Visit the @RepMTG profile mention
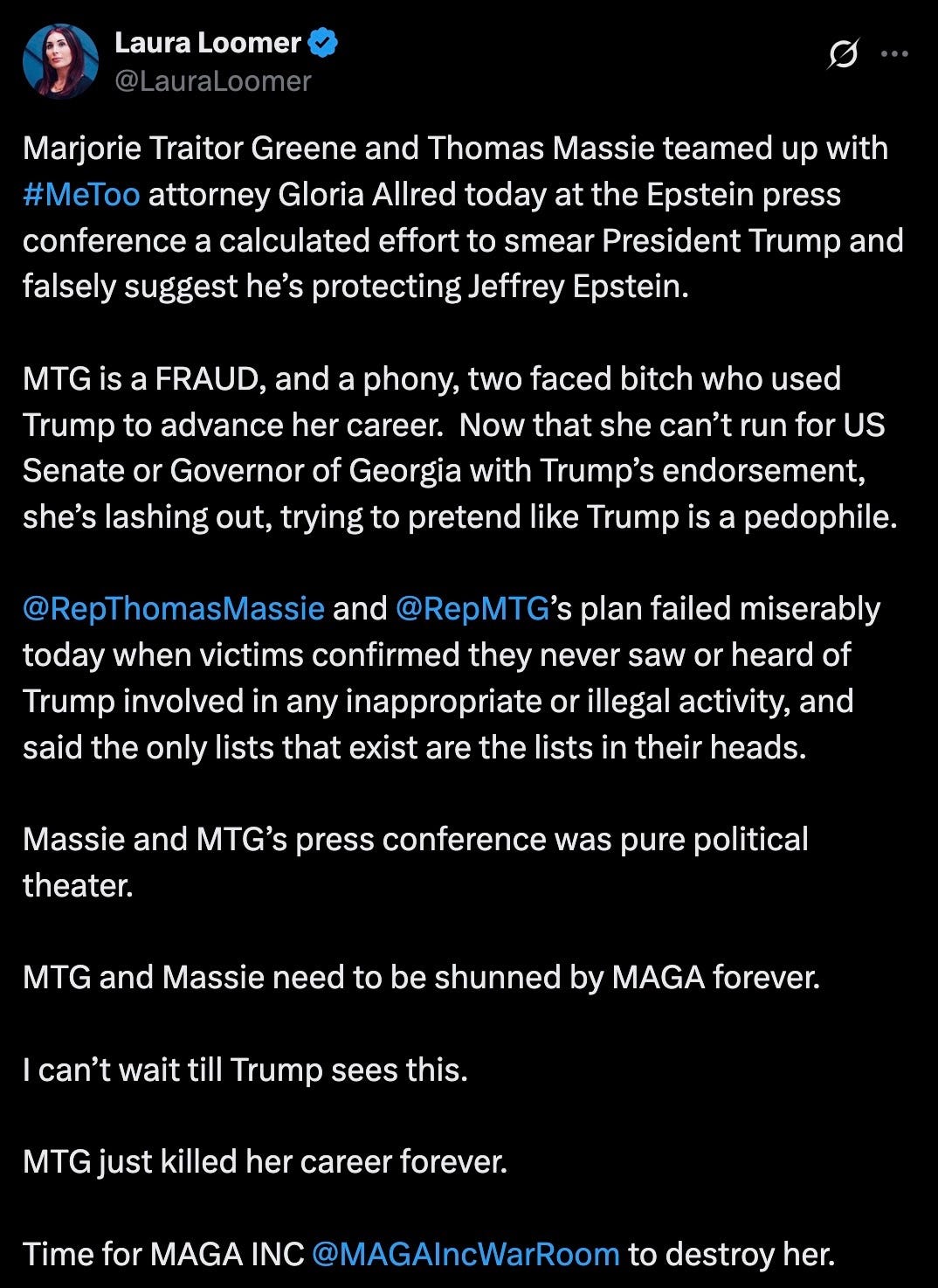The image size is (938, 1288). 472,608
